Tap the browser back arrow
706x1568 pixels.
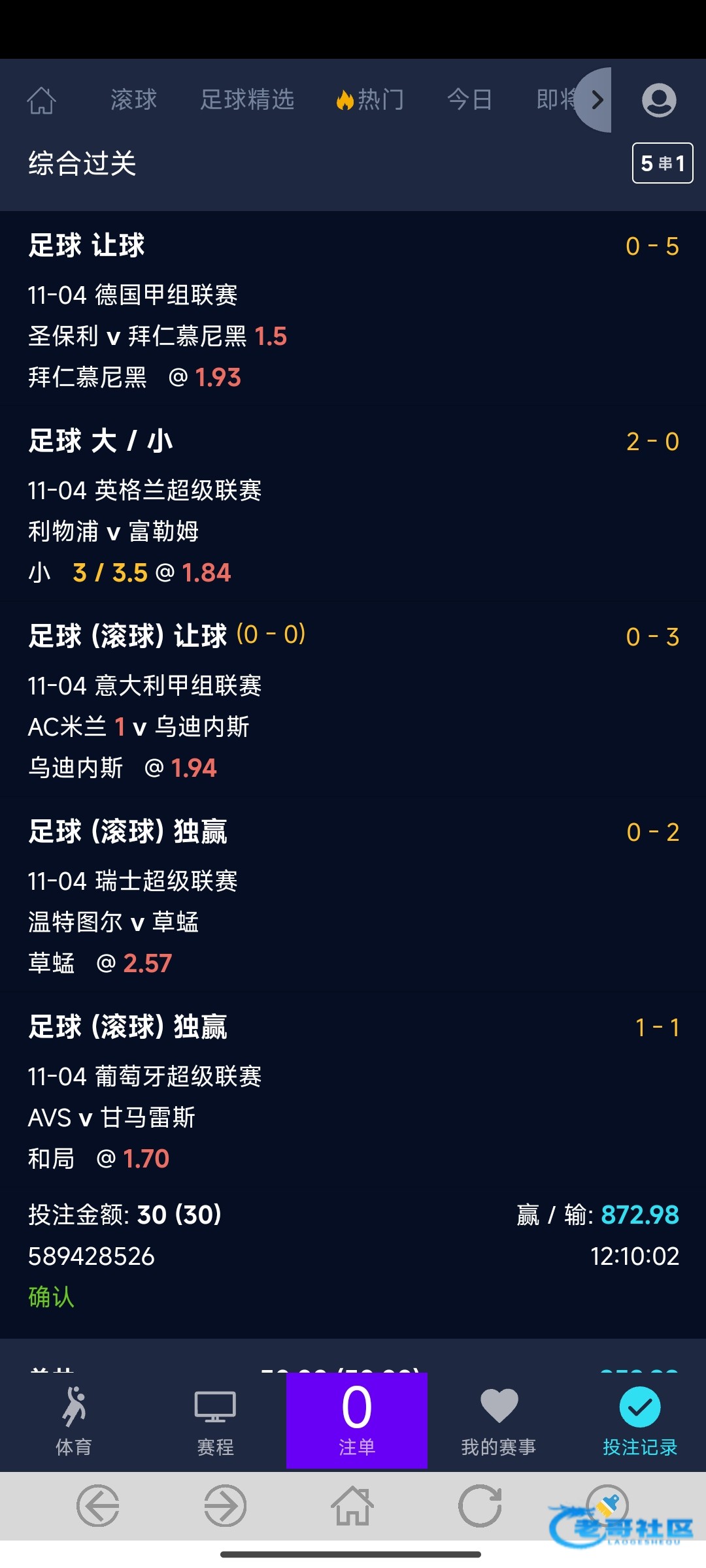[98, 1505]
